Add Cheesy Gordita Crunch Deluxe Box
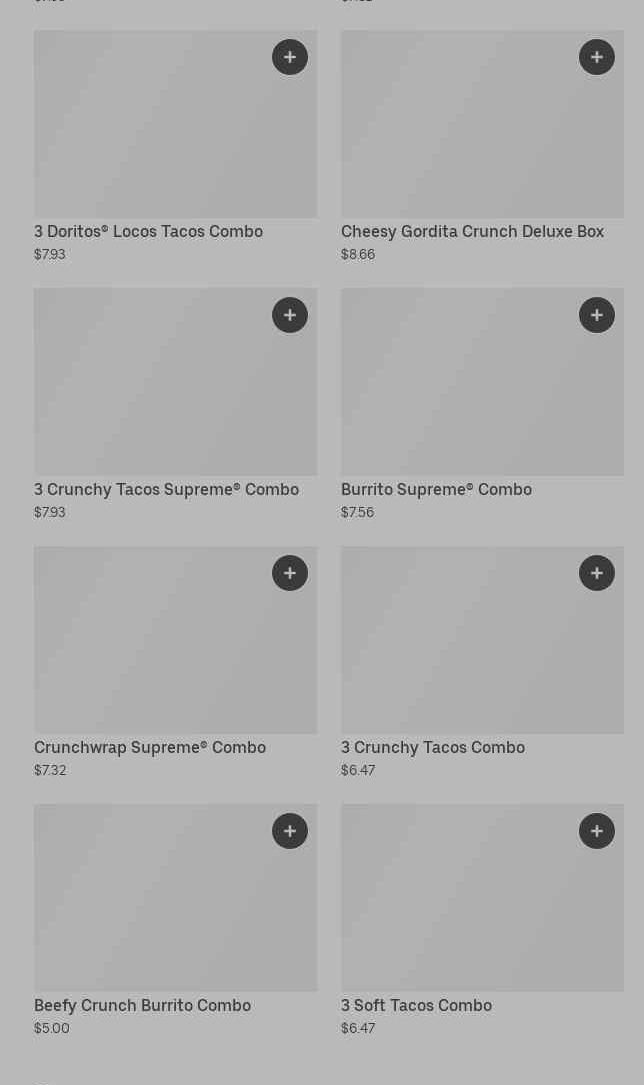Image resolution: width=644 pixels, height=1085 pixels. coord(597,57)
